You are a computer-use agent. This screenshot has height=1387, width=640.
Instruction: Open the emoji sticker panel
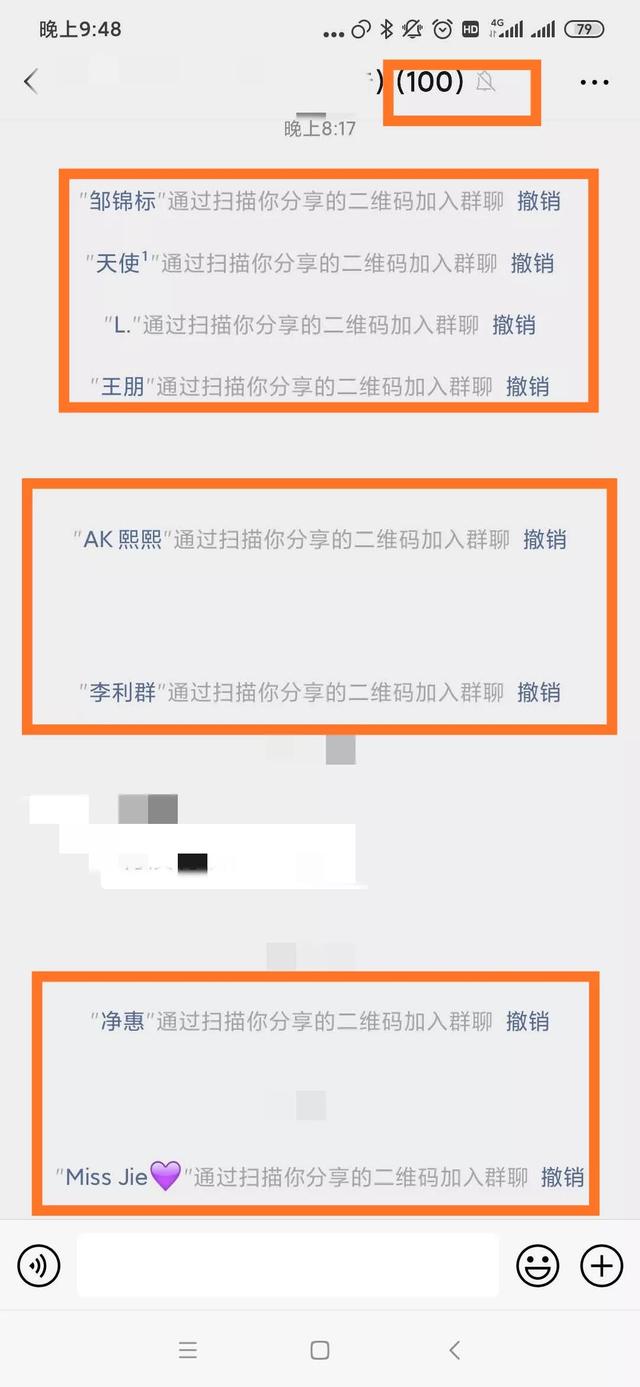coord(537,1266)
